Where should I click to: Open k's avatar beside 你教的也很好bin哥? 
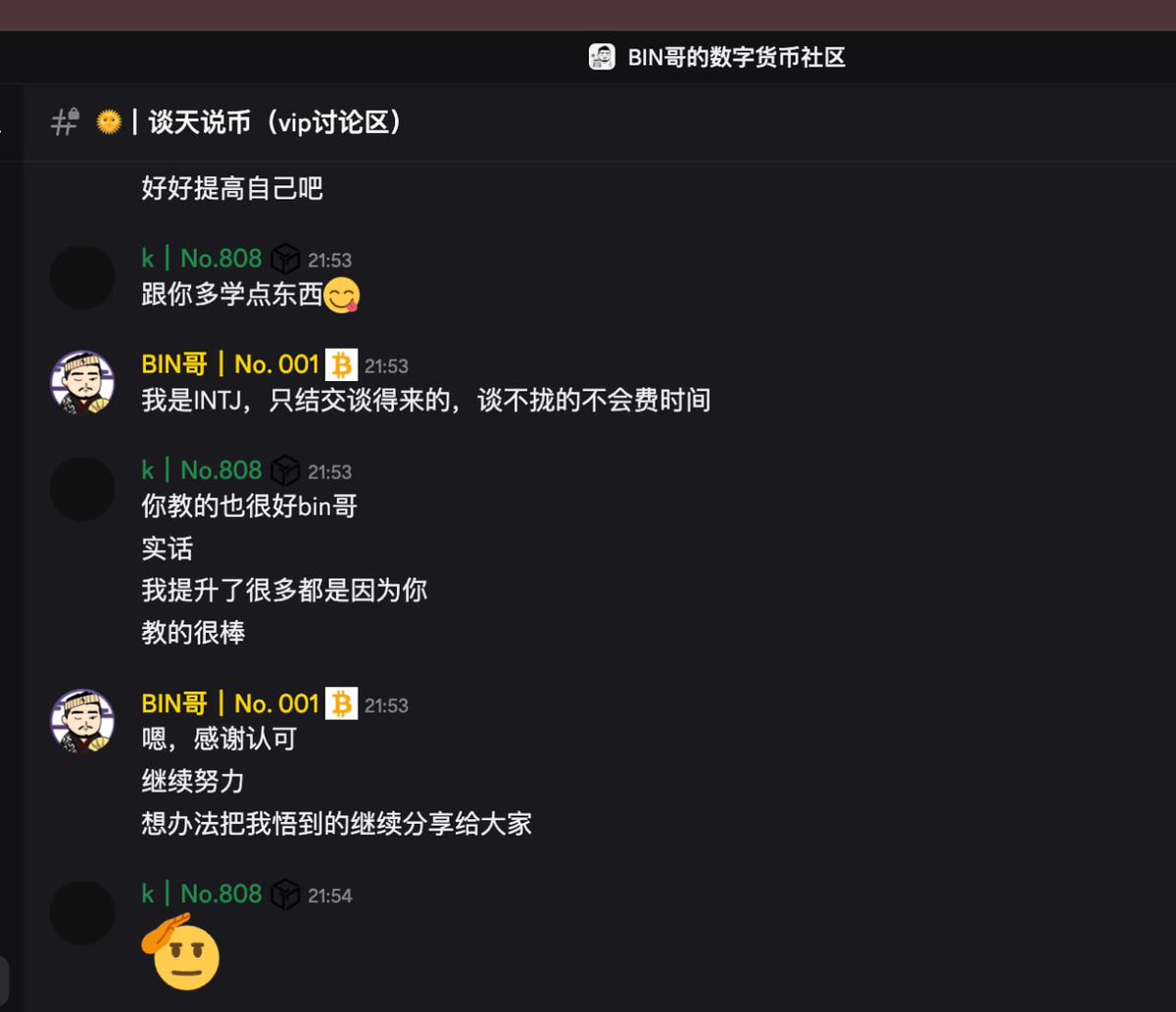click(82, 489)
